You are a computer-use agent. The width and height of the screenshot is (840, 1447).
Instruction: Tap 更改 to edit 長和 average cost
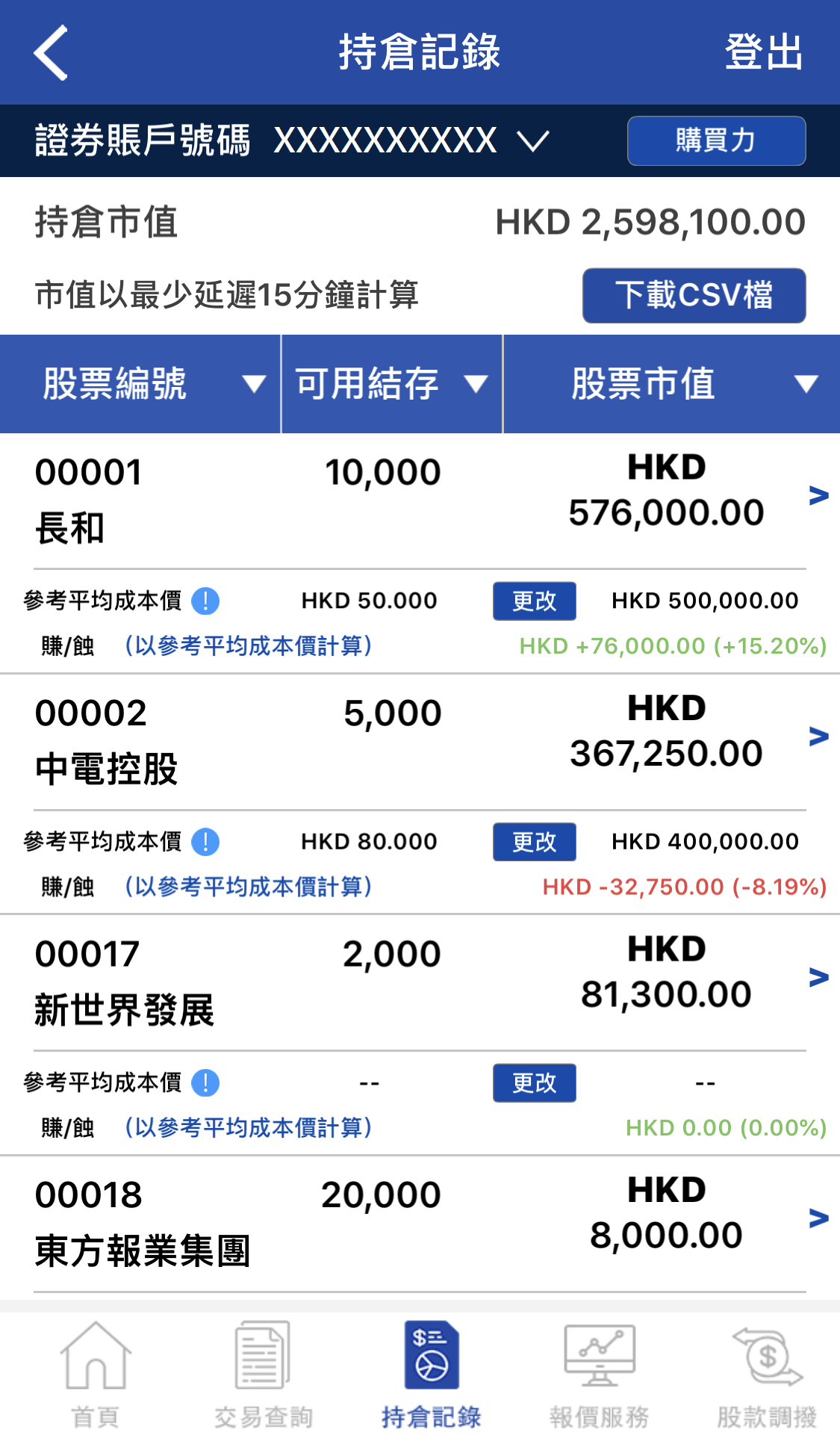click(534, 601)
